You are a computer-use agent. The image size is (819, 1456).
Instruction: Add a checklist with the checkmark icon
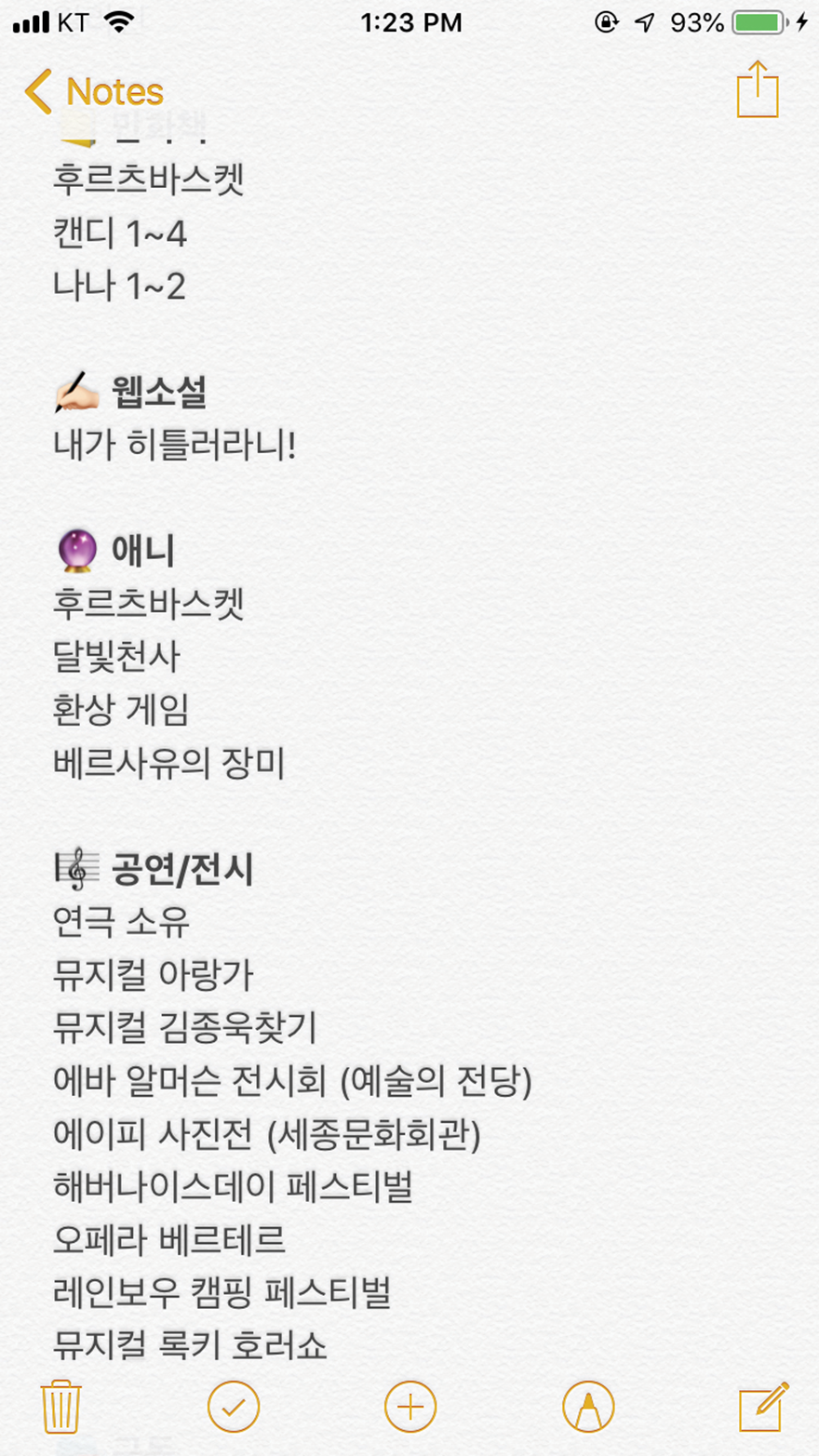click(x=234, y=1407)
